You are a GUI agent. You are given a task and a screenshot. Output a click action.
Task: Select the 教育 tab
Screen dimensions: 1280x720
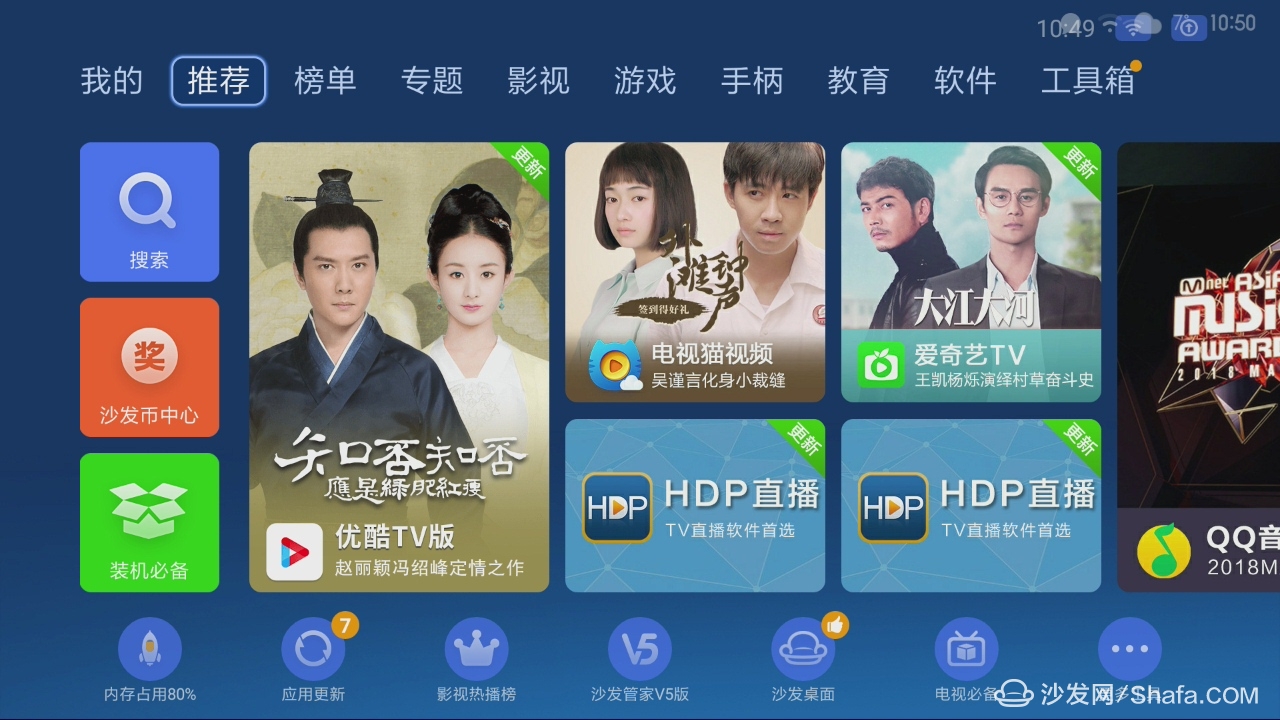pos(858,81)
